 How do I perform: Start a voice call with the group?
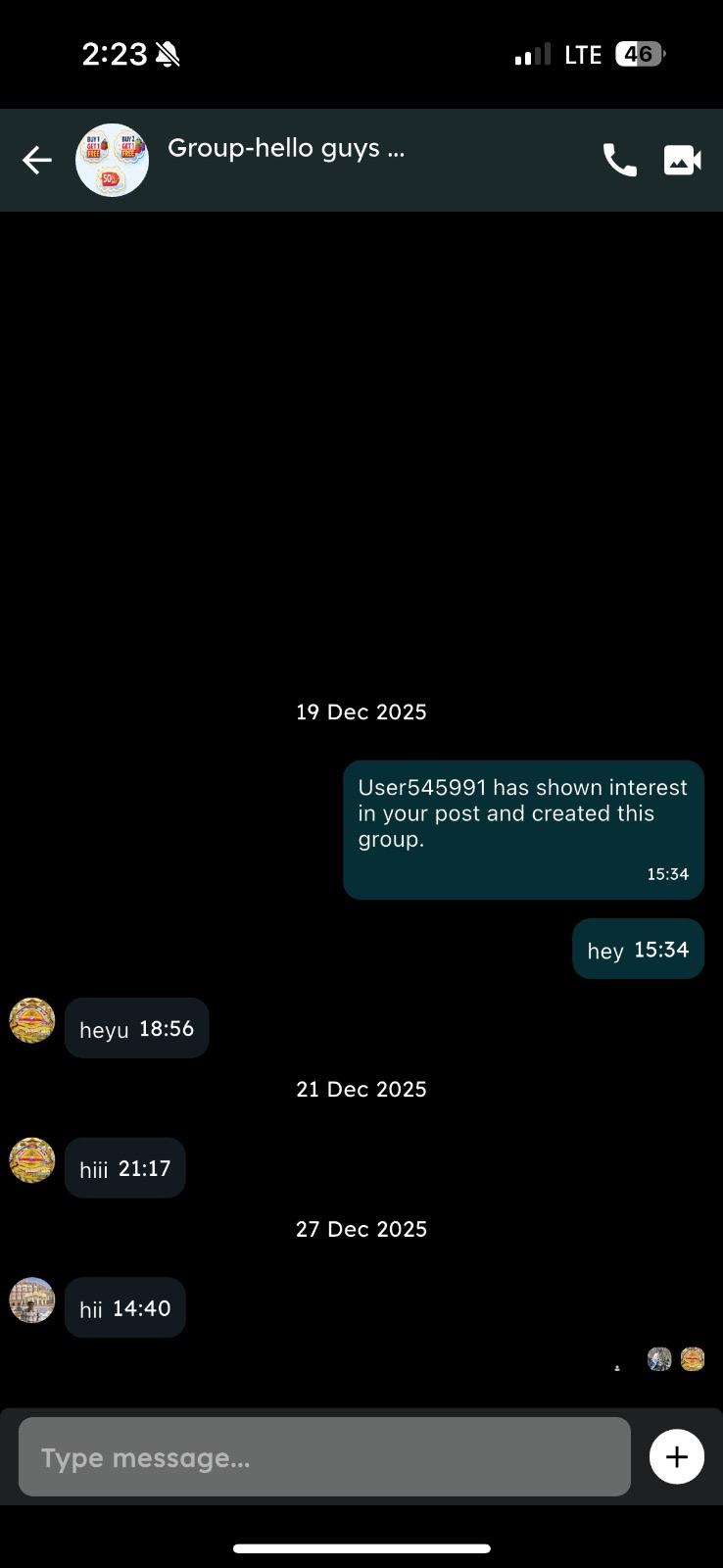tap(619, 160)
